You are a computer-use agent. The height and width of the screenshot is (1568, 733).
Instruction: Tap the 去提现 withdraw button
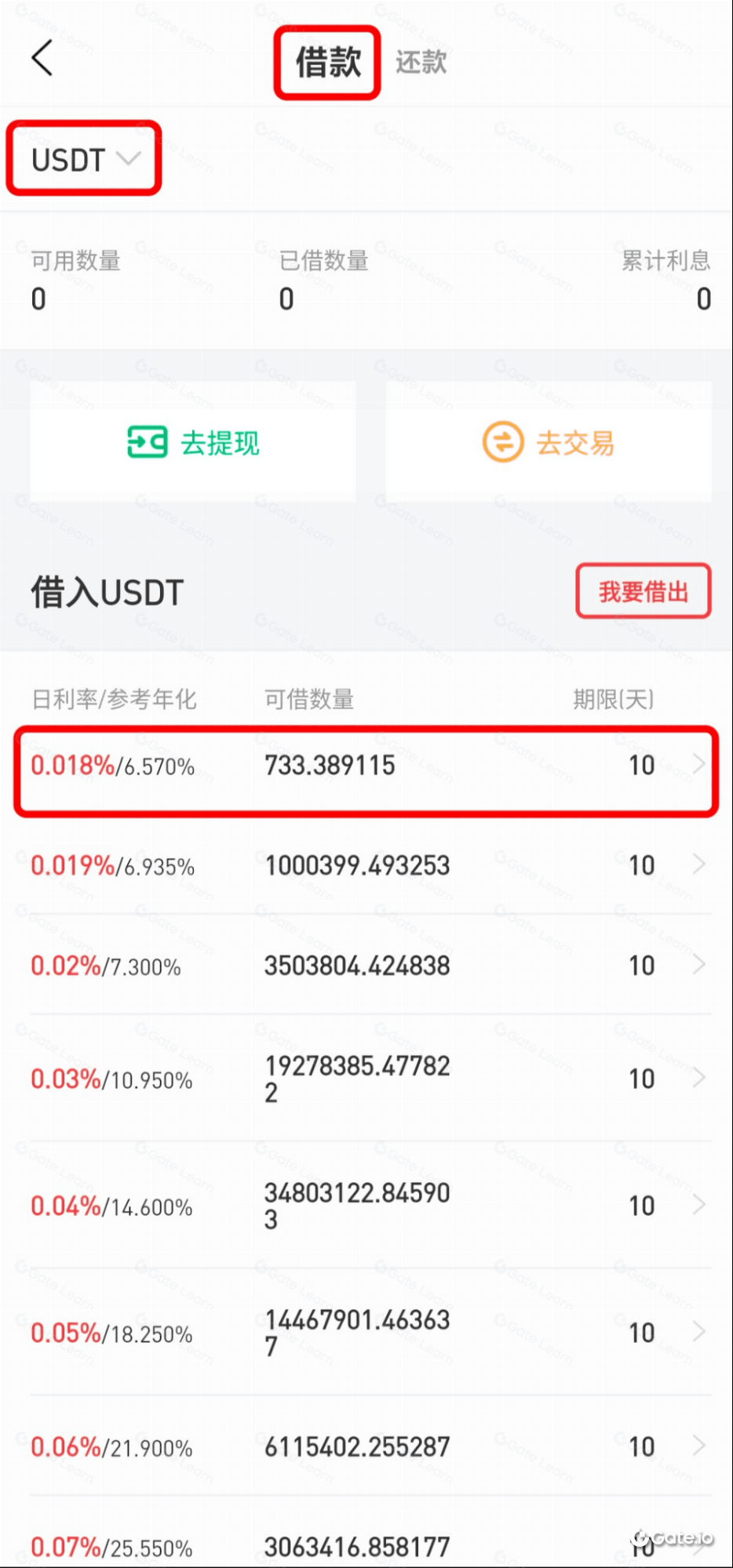(x=193, y=442)
